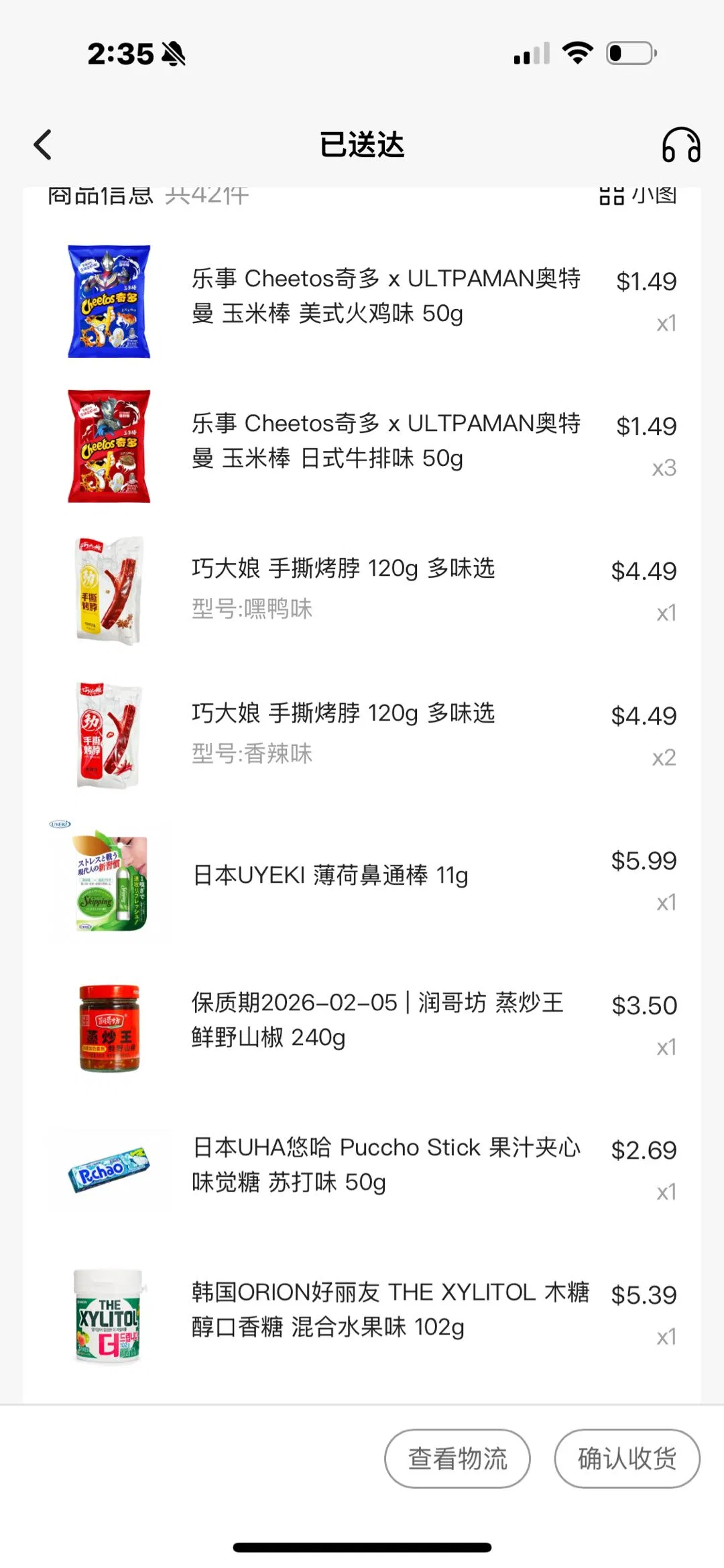View 巧大娘 手撕烤脖 嘿鸭味 product
Screen dimensions: 724x1568
point(343,568)
